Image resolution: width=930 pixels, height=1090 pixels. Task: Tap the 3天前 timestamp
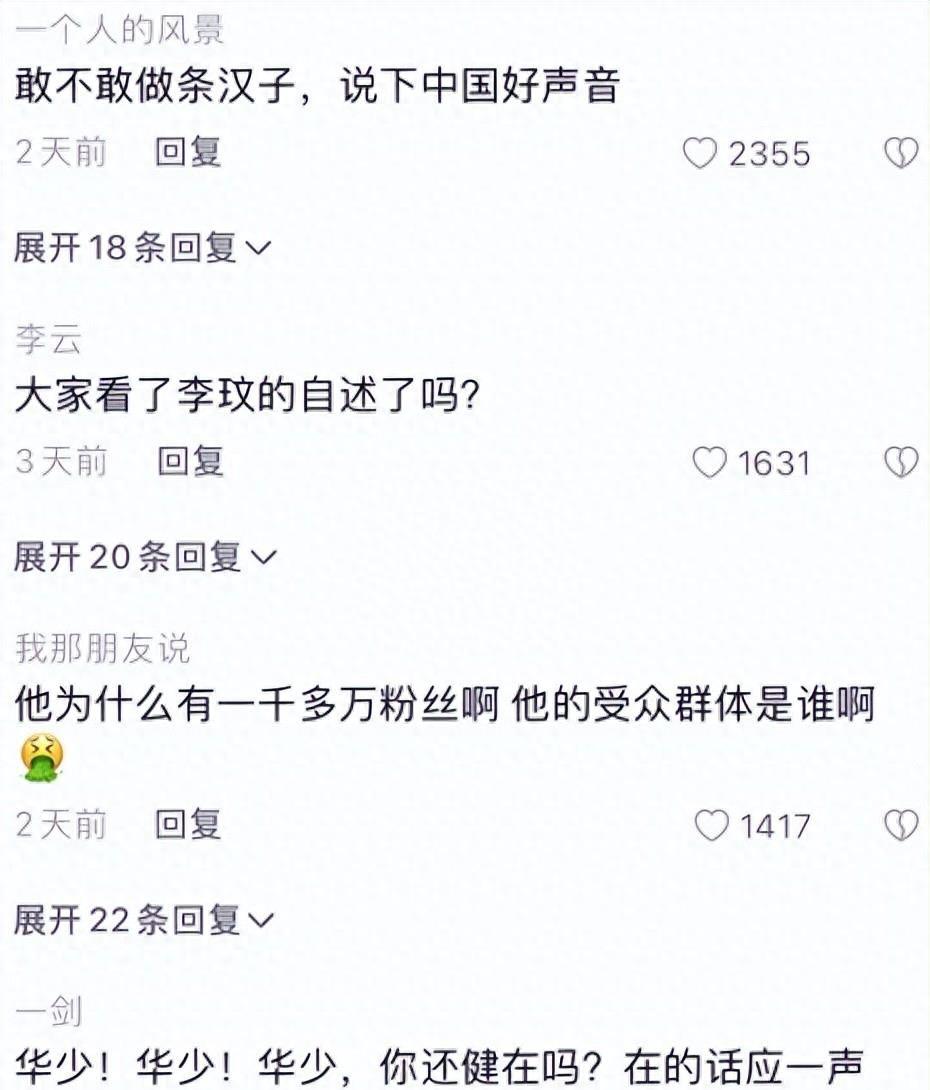(60, 462)
